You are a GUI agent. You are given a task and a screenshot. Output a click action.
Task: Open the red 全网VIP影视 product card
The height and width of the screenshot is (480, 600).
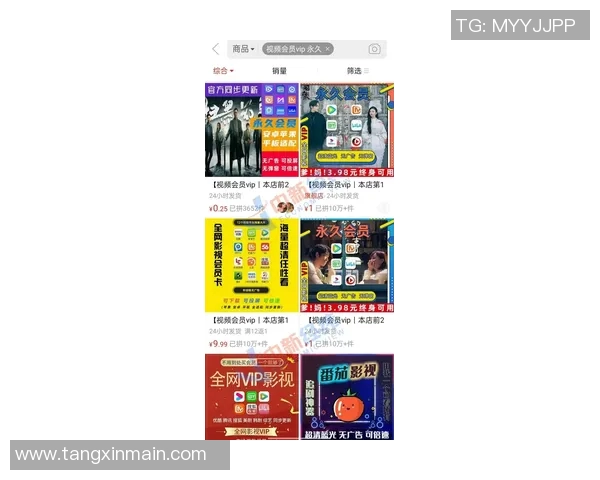[250, 396]
